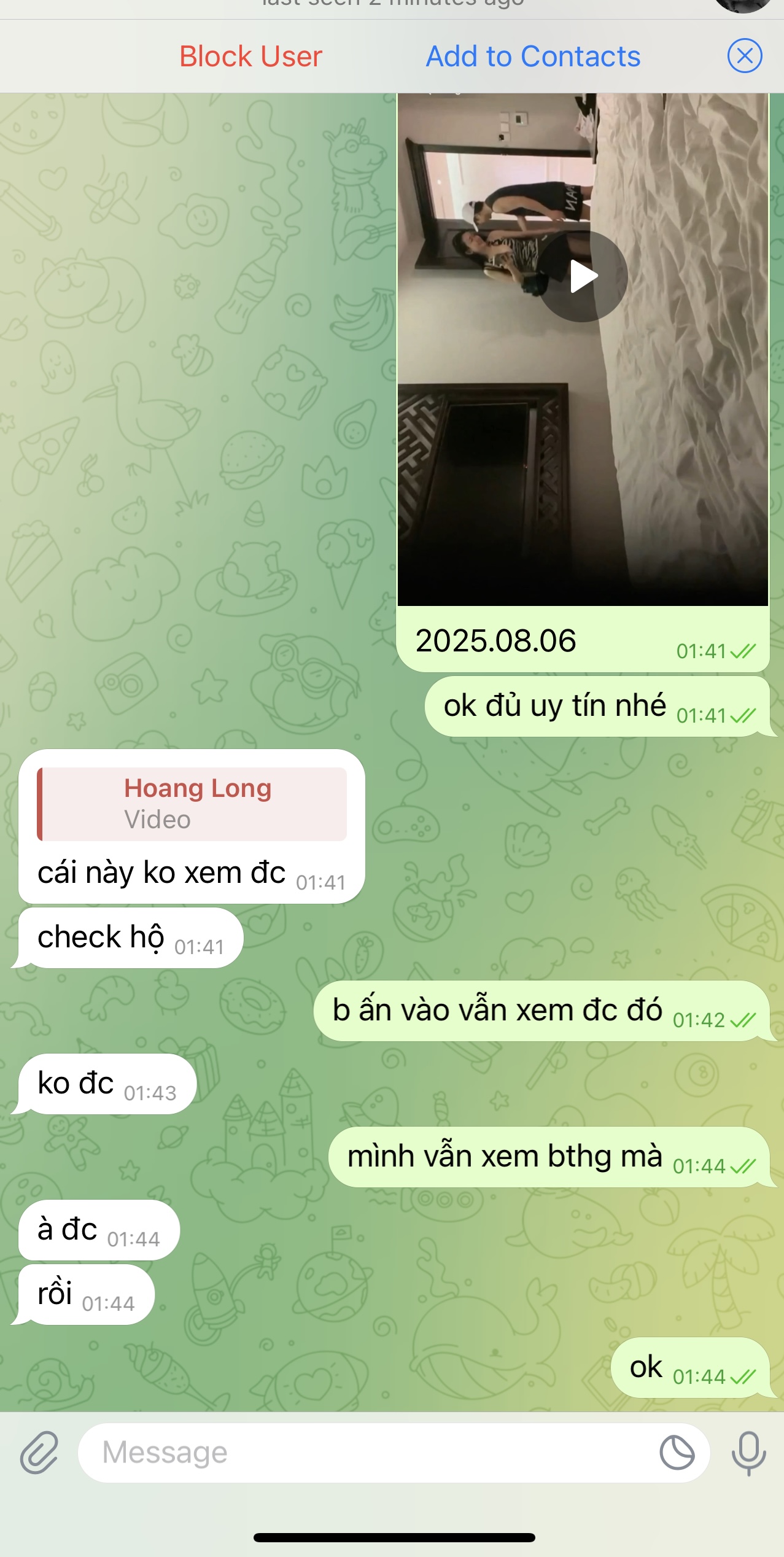
Task: Open the sticker panel
Action: 677,1453
